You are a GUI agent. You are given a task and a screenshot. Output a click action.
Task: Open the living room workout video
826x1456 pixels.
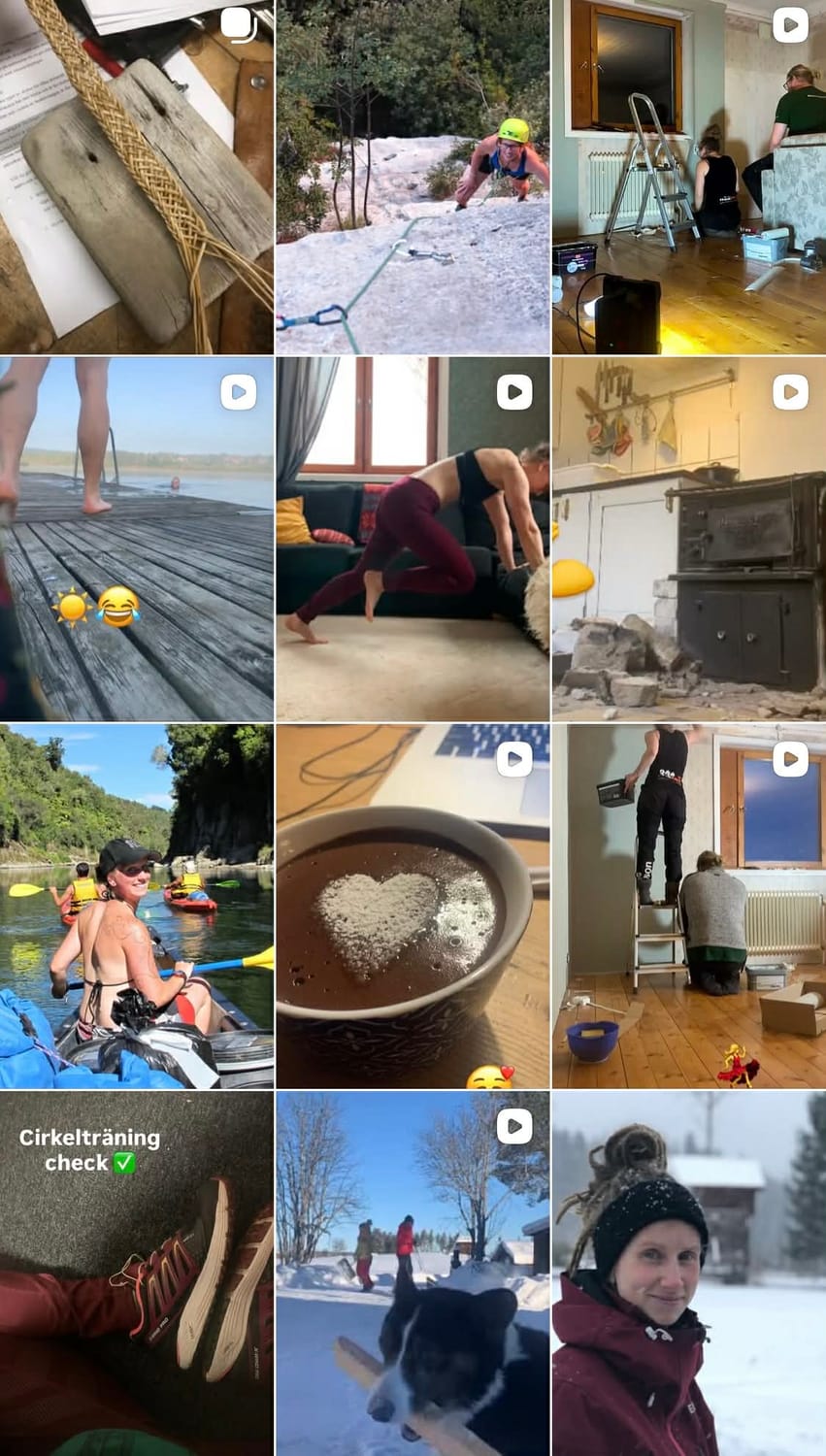pyautogui.click(x=413, y=539)
